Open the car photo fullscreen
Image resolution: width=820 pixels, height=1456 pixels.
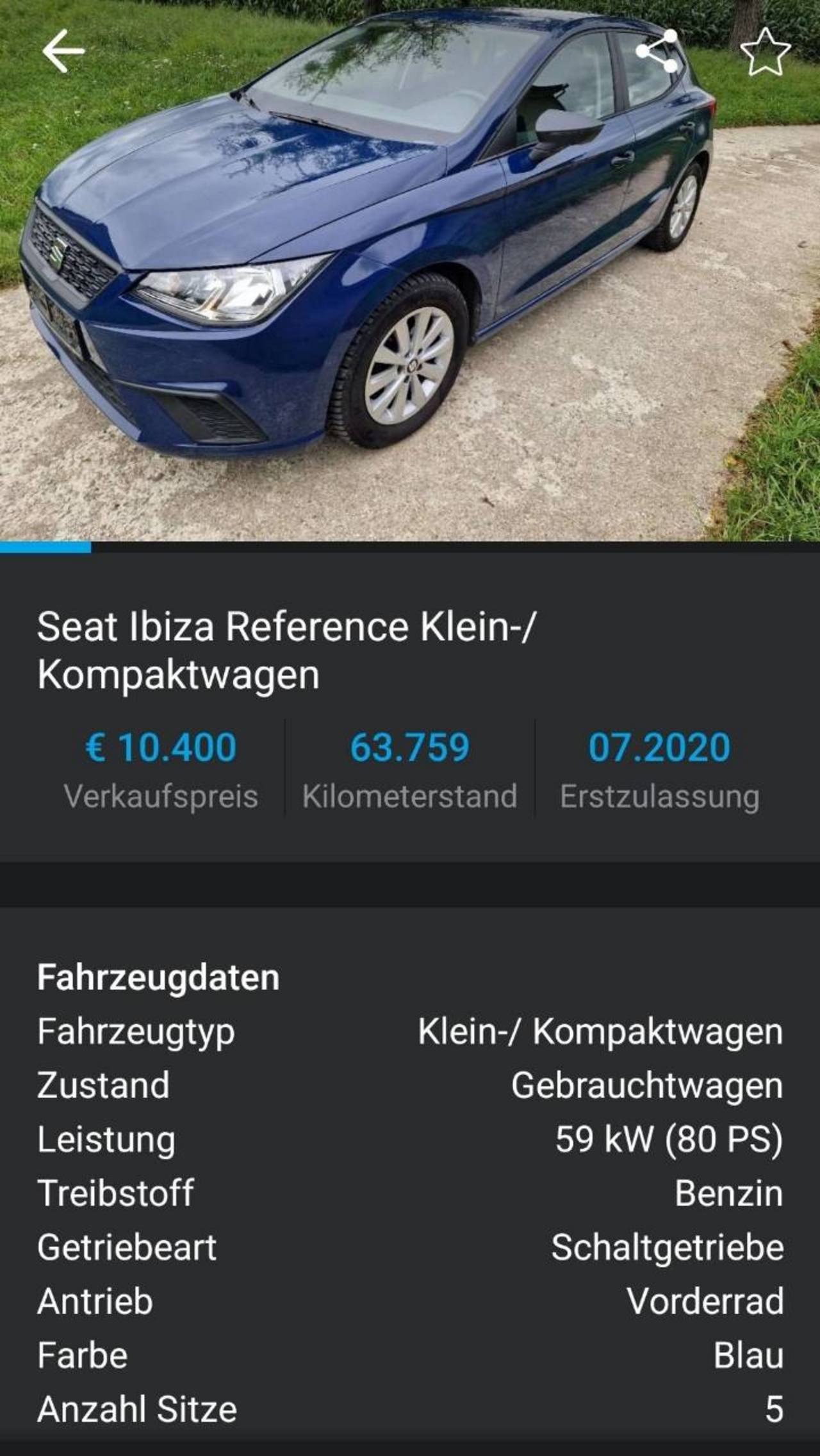pyautogui.click(x=410, y=270)
